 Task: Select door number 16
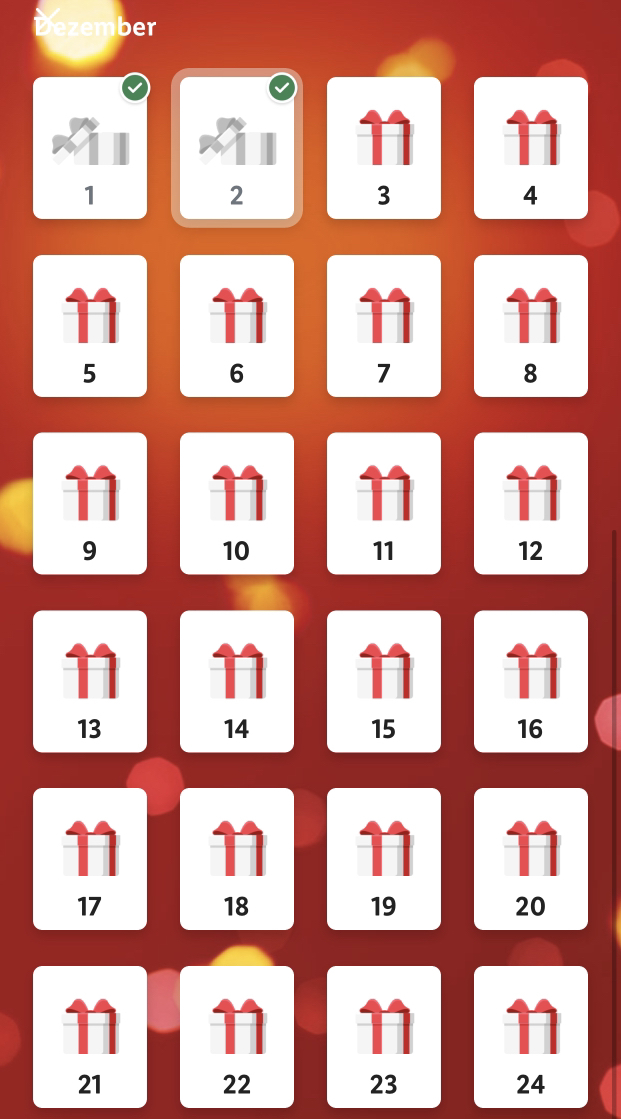531,682
